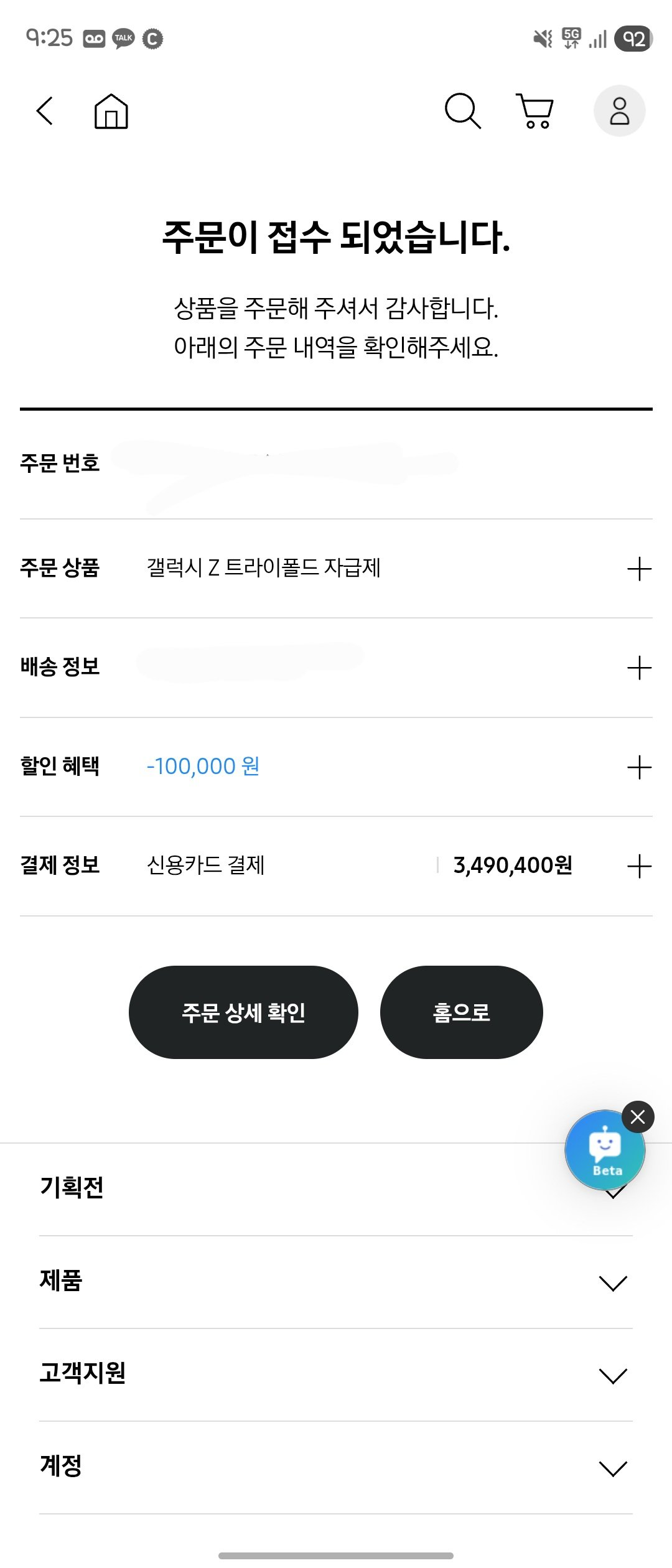Expand the 고객지원 footer menu
This screenshot has width=672, height=1568.
pyautogui.click(x=336, y=1374)
